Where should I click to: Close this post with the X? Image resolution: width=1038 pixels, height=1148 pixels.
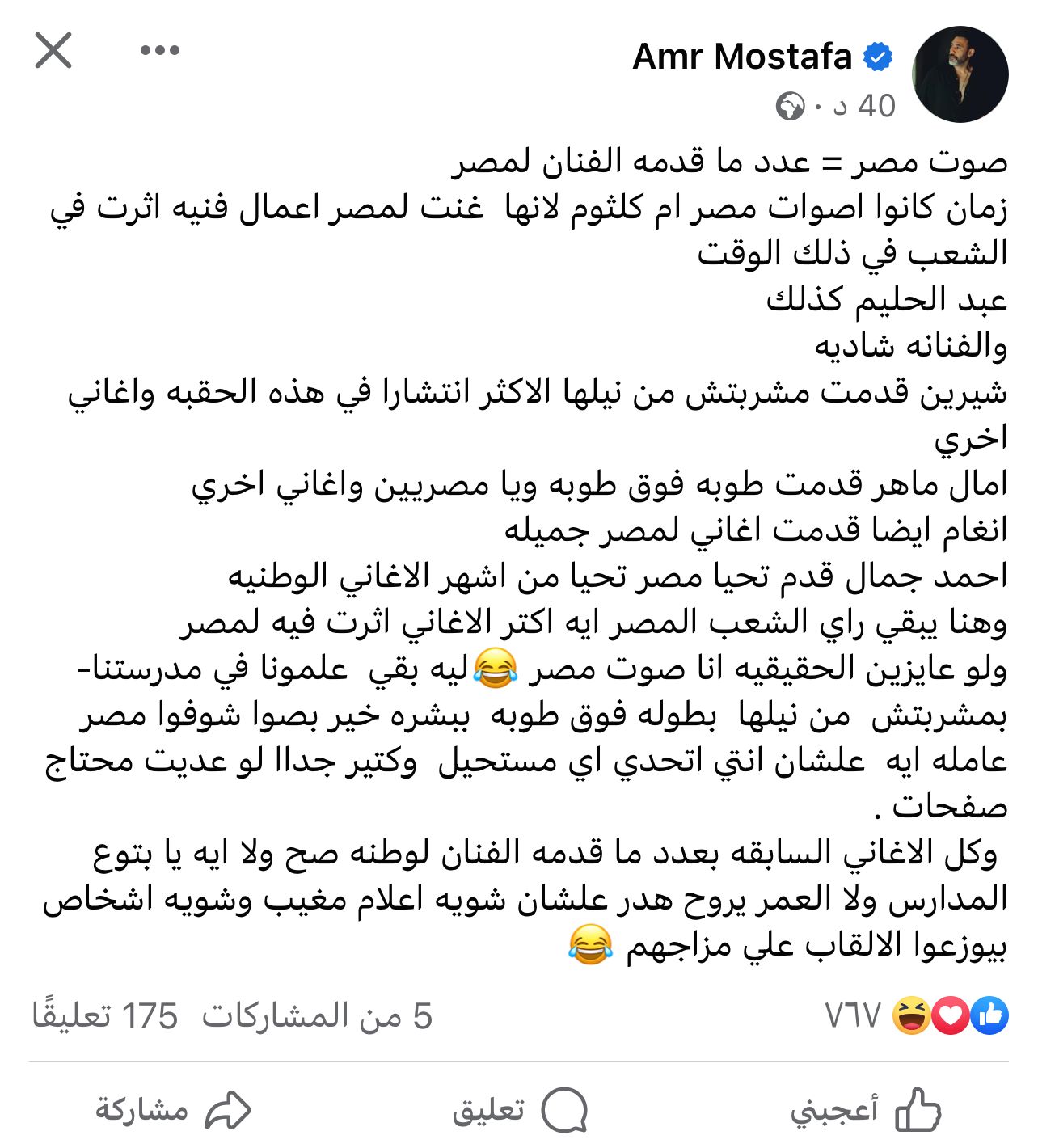point(53,51)
